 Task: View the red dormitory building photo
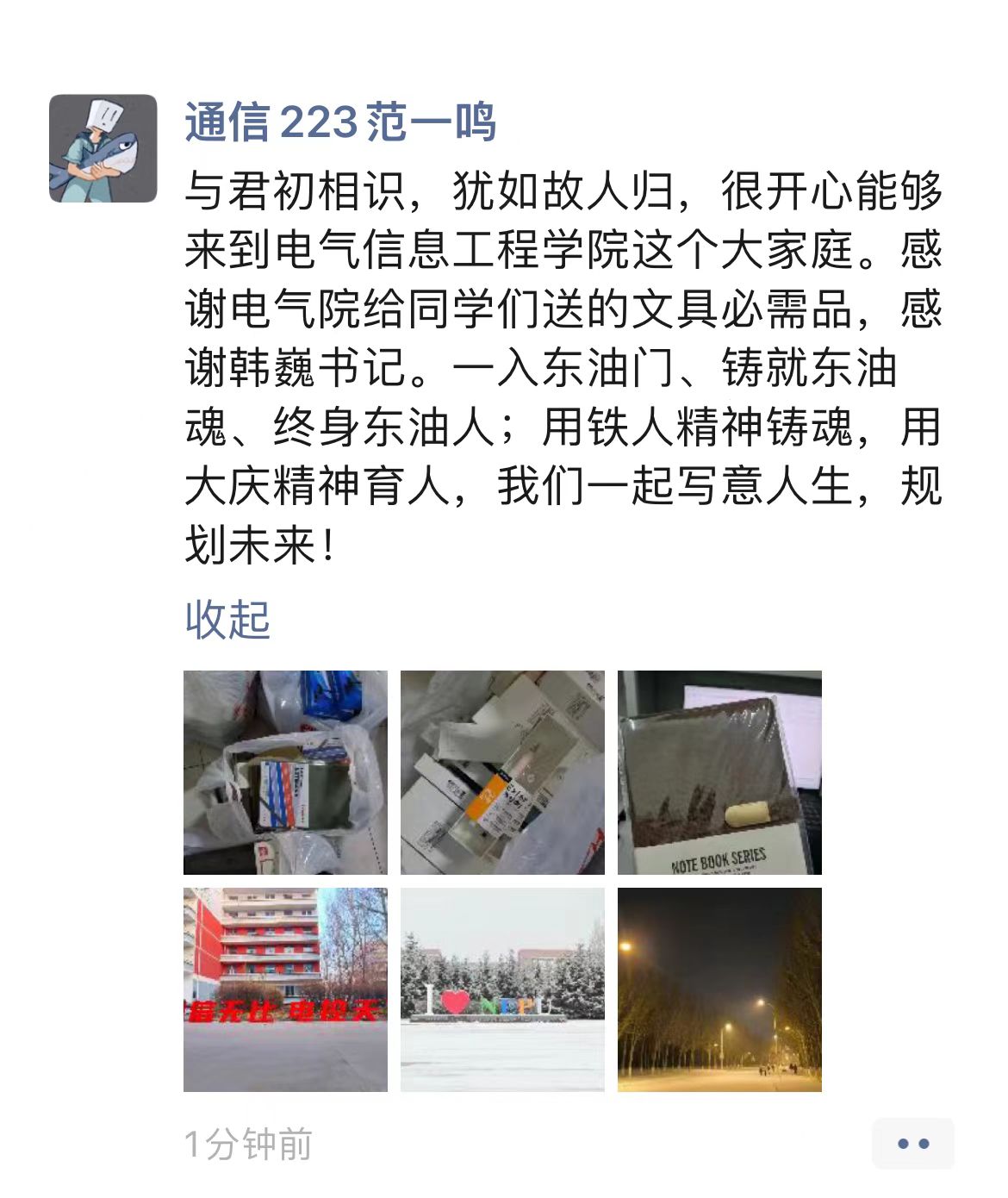pos(285,989)
